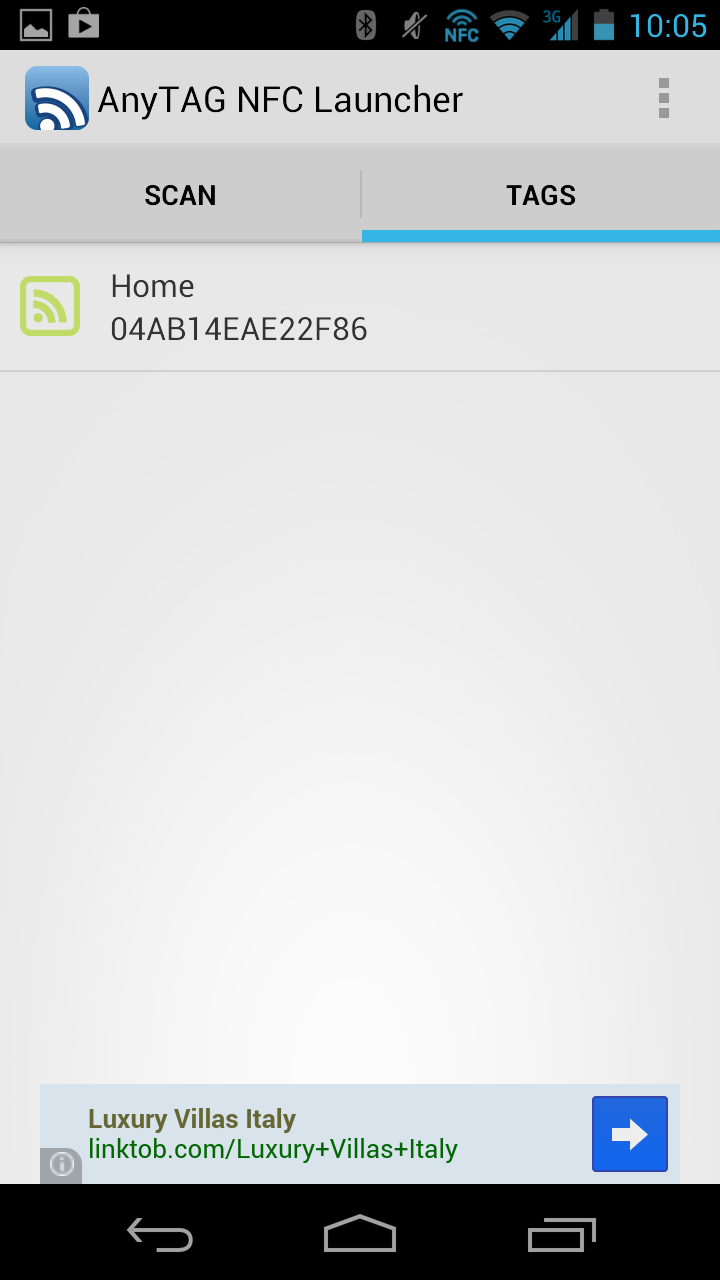Select the TAGS tab
The image size is (720, 1280).
pos(540,195)
